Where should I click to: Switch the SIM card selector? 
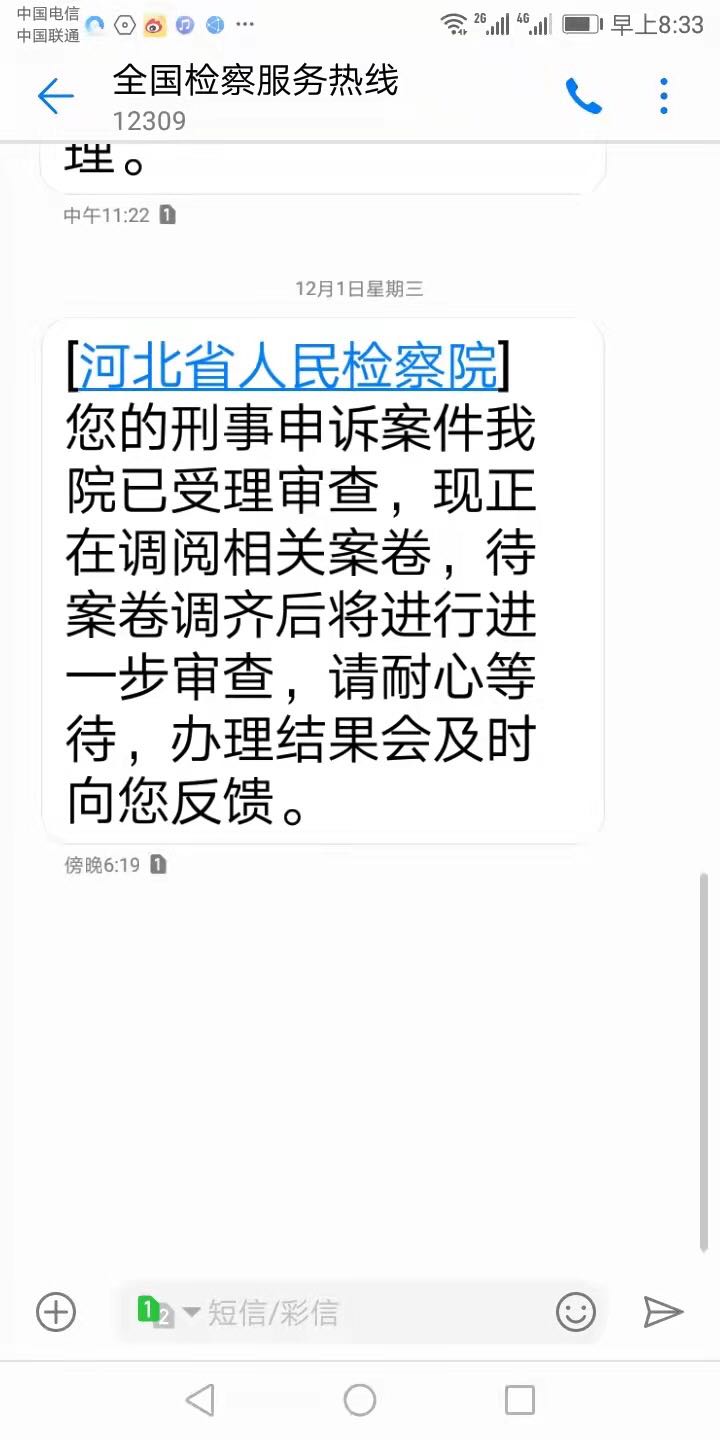coord(167,1312)
